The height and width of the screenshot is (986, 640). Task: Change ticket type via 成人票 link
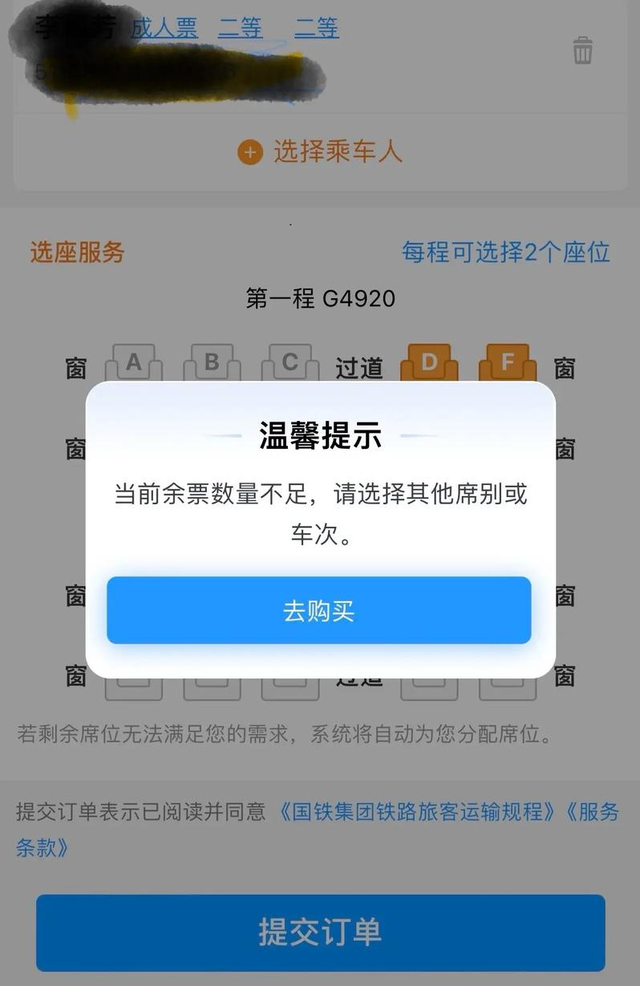tap(165, 28)
